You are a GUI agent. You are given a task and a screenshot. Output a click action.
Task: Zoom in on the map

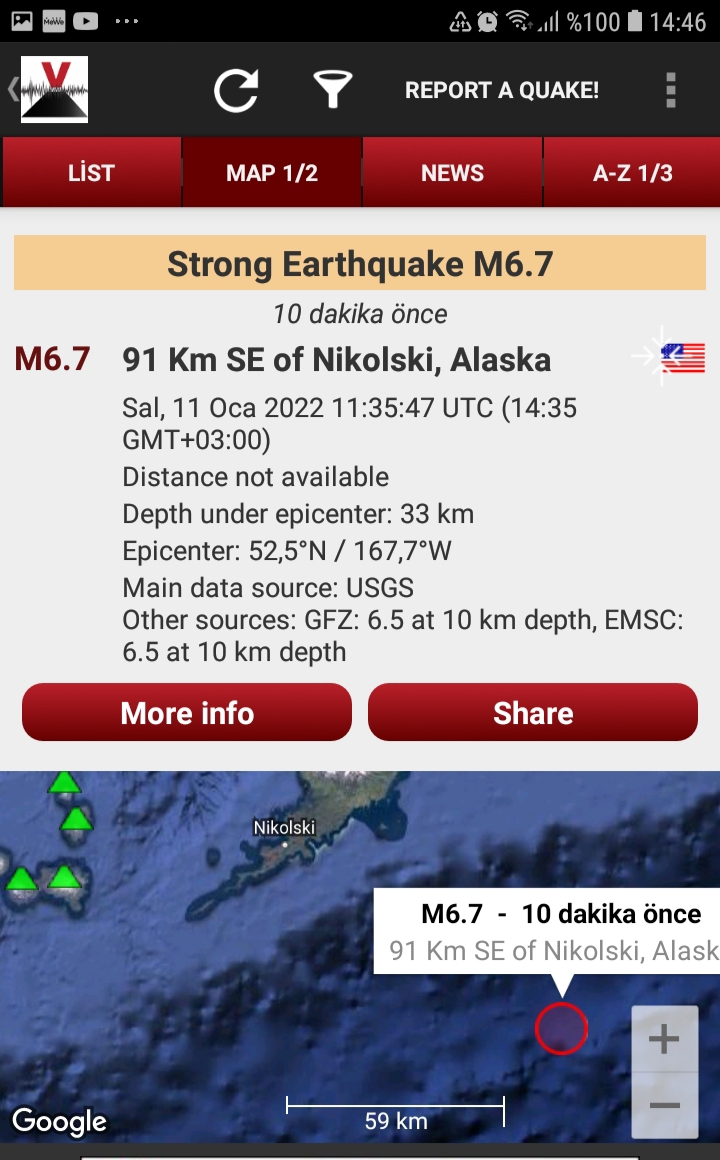(664, 1039)
